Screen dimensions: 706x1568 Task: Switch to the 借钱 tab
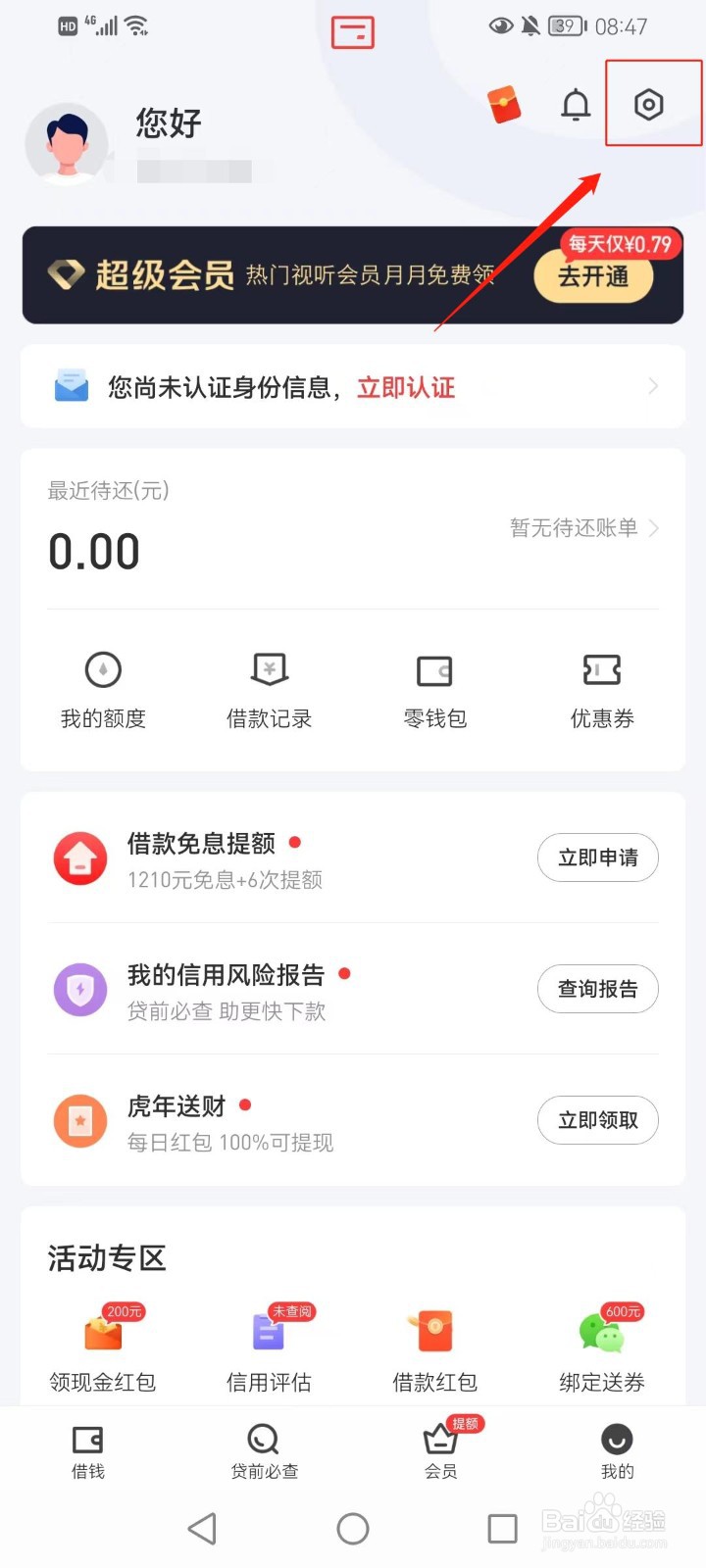point(88,1451)
